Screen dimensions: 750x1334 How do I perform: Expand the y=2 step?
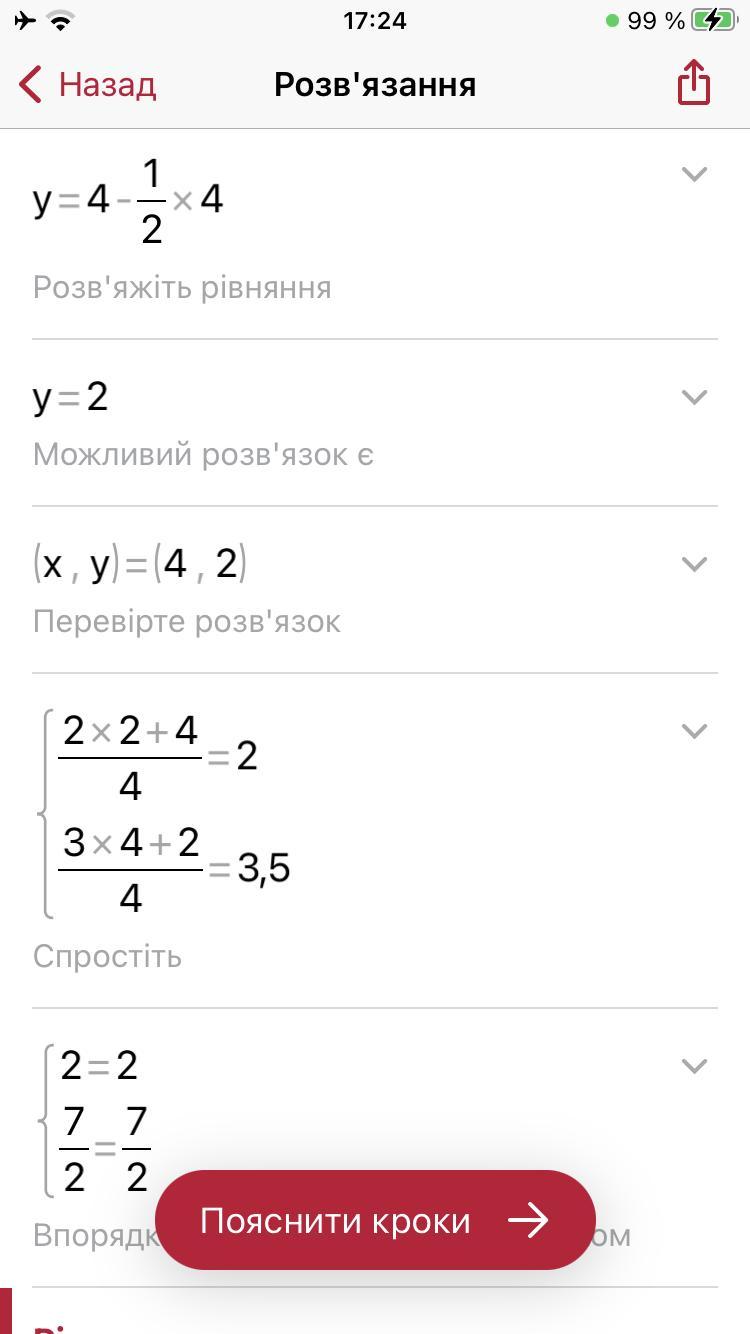pyautogui.click(x=694, y=398)
